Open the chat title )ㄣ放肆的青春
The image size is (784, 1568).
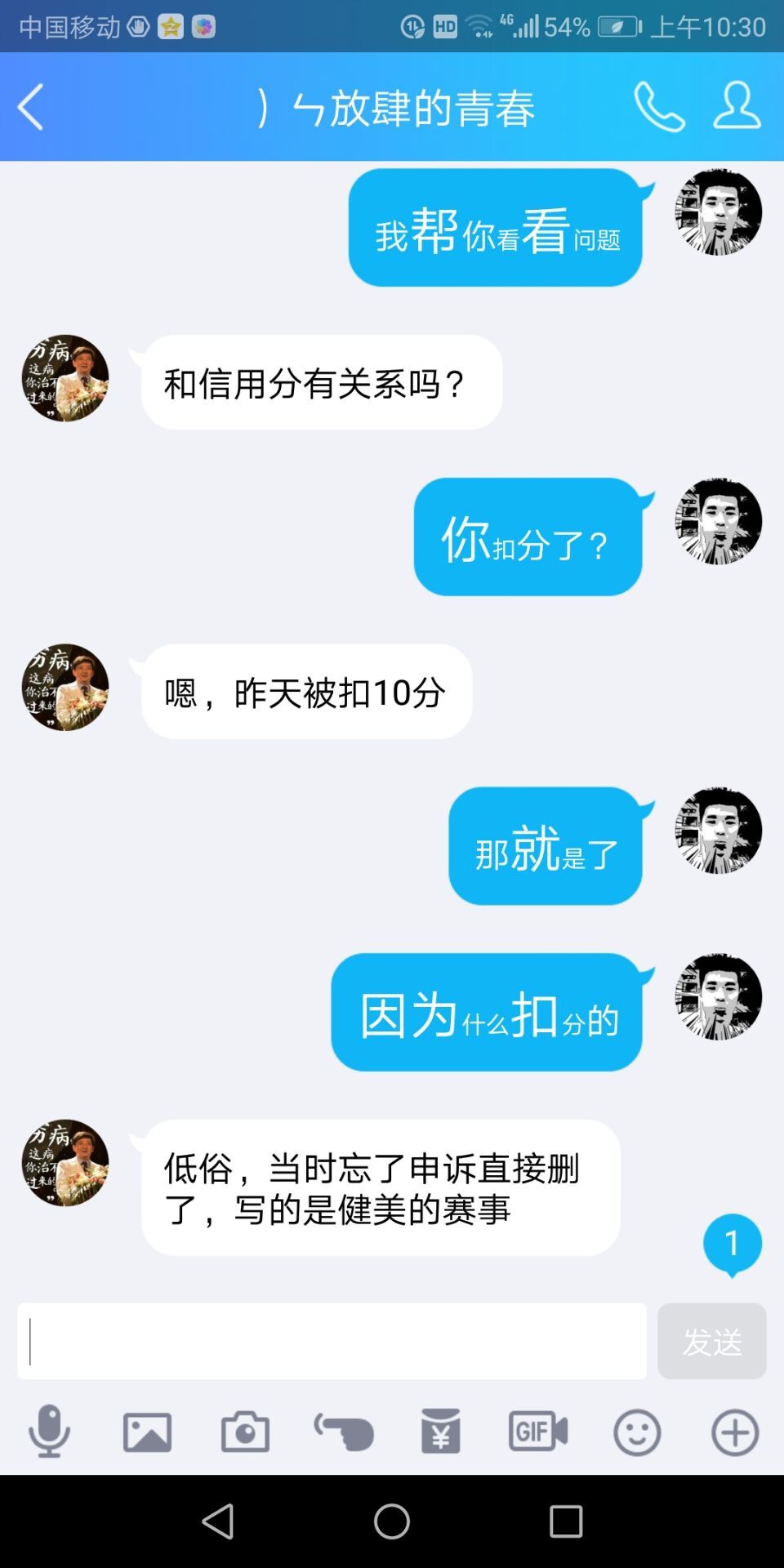pos(392,110)
